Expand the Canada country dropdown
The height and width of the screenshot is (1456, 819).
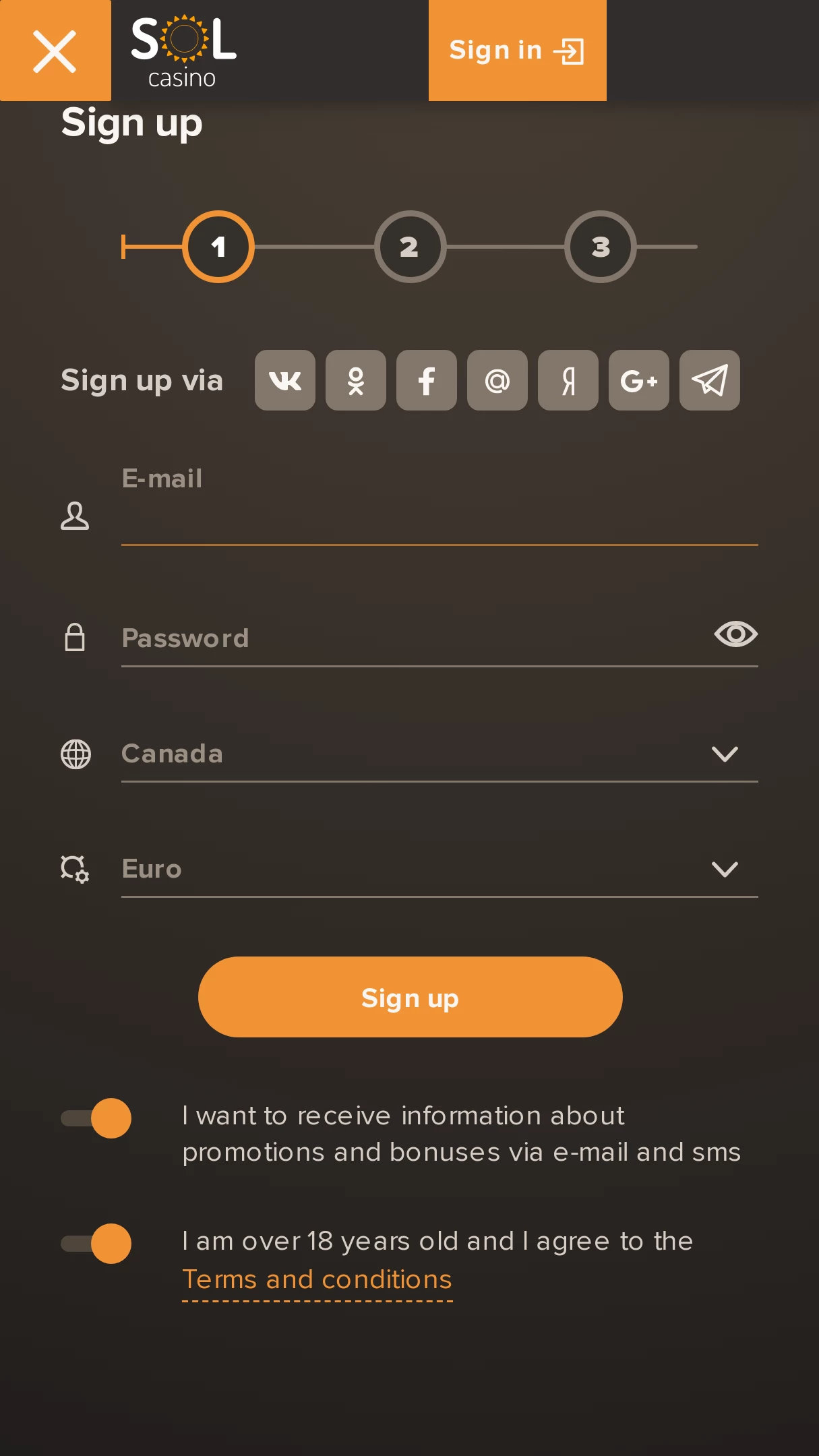coord(439,754)
